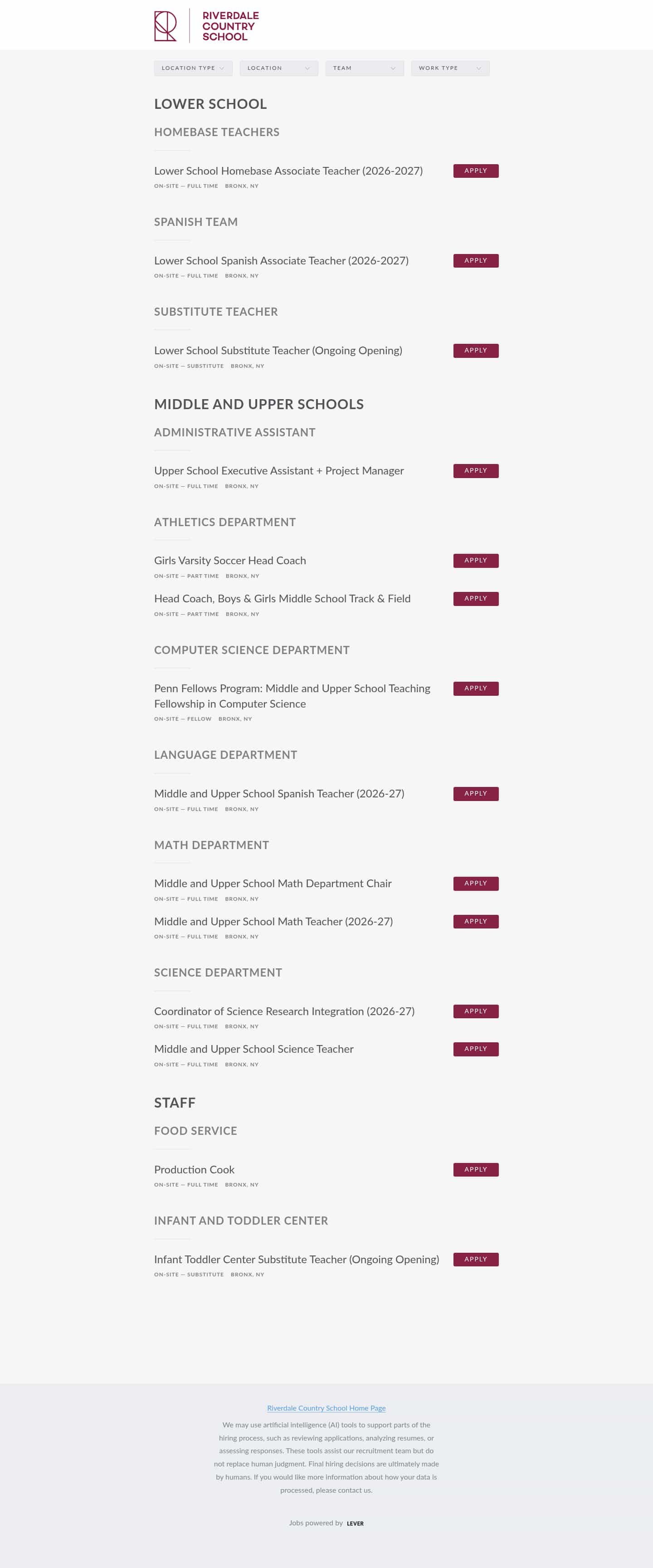This screenshot has width=653, height=1568.
Task: Apply for Lower School Spanish Associate Teacher
Action: tap(475, 260)
